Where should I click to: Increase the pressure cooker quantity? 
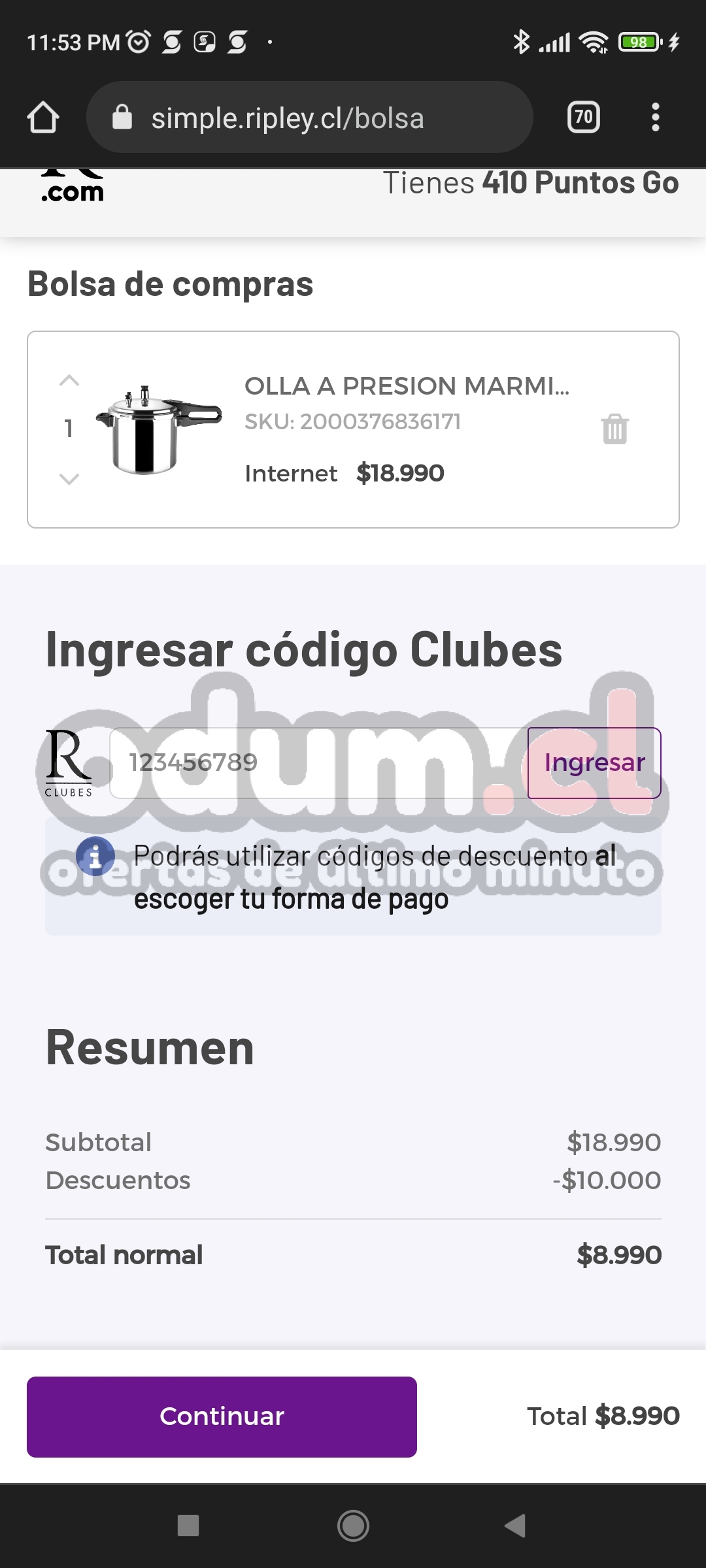click(69, 380)
